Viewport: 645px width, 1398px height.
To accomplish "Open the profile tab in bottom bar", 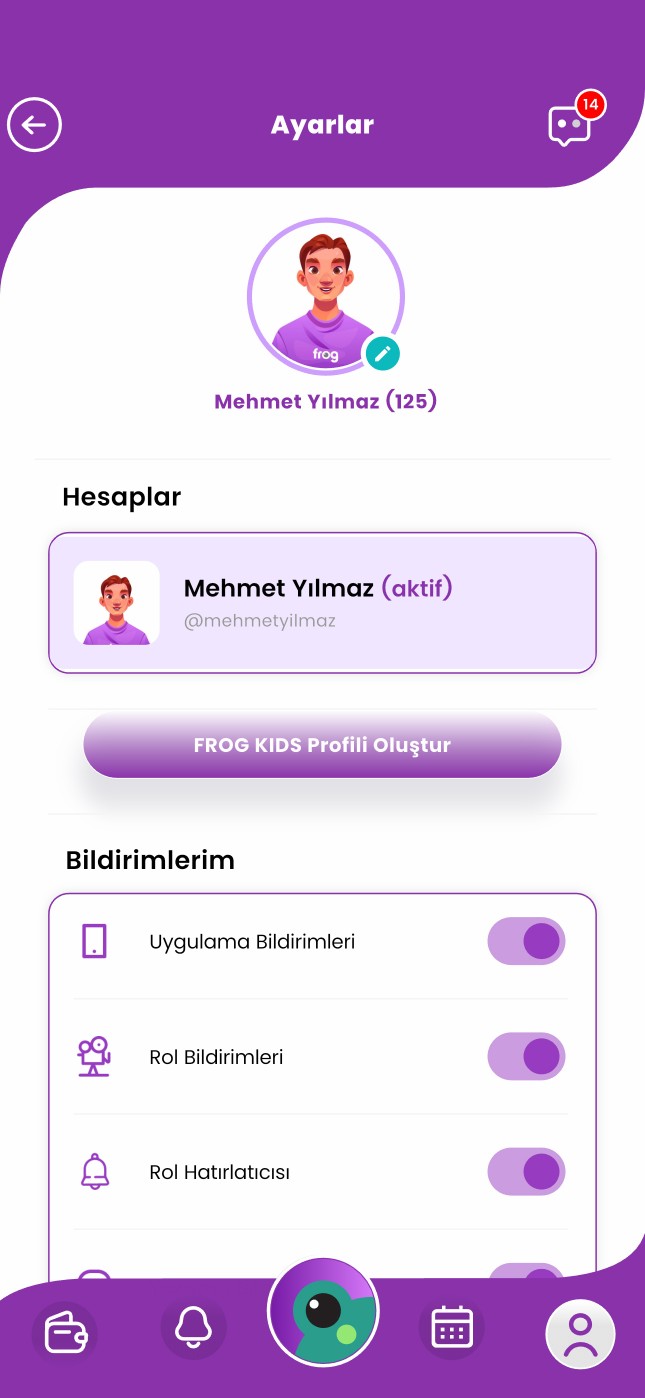I will (x=580, y=1334).
